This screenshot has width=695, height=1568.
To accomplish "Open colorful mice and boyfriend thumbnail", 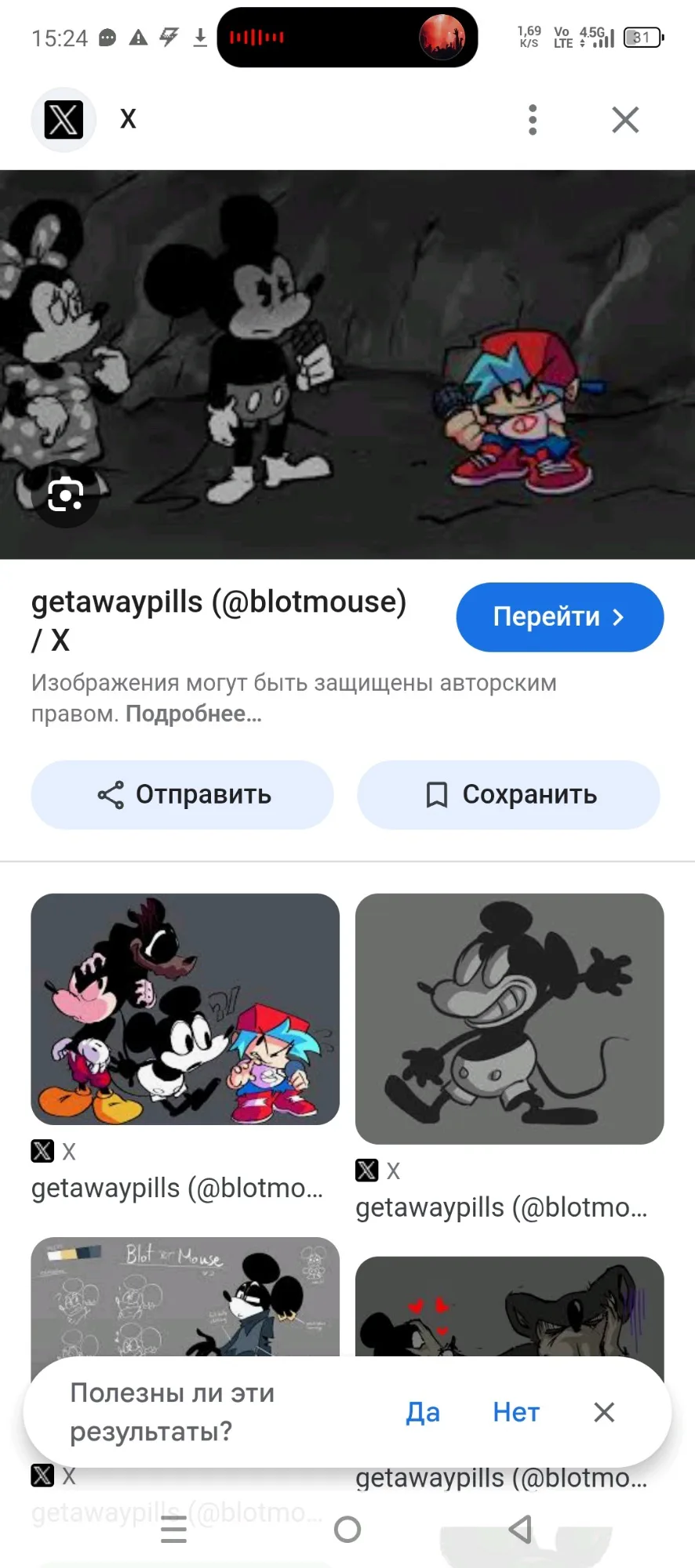I will (x=185, y=1009).
